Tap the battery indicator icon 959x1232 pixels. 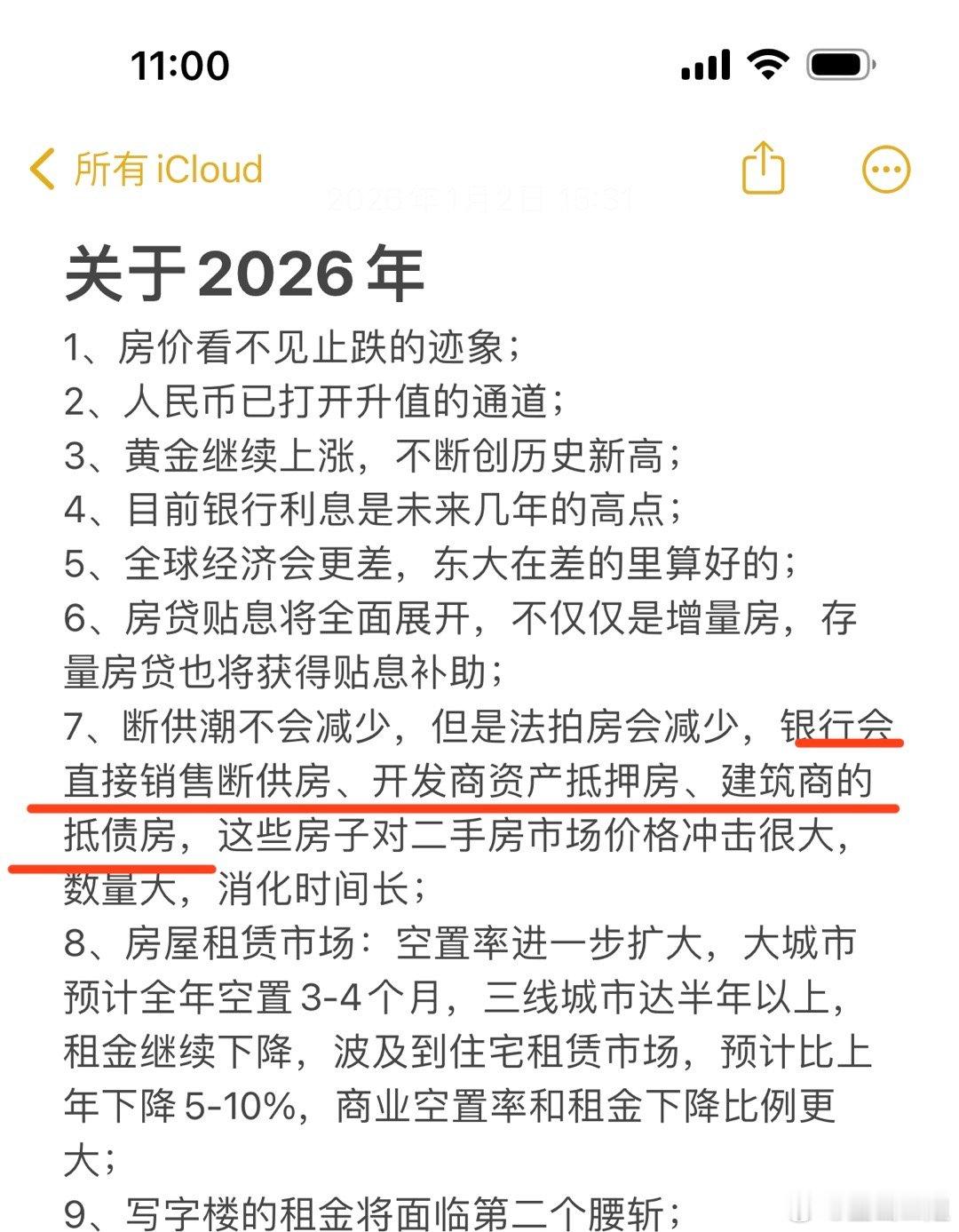coord(836,62)
